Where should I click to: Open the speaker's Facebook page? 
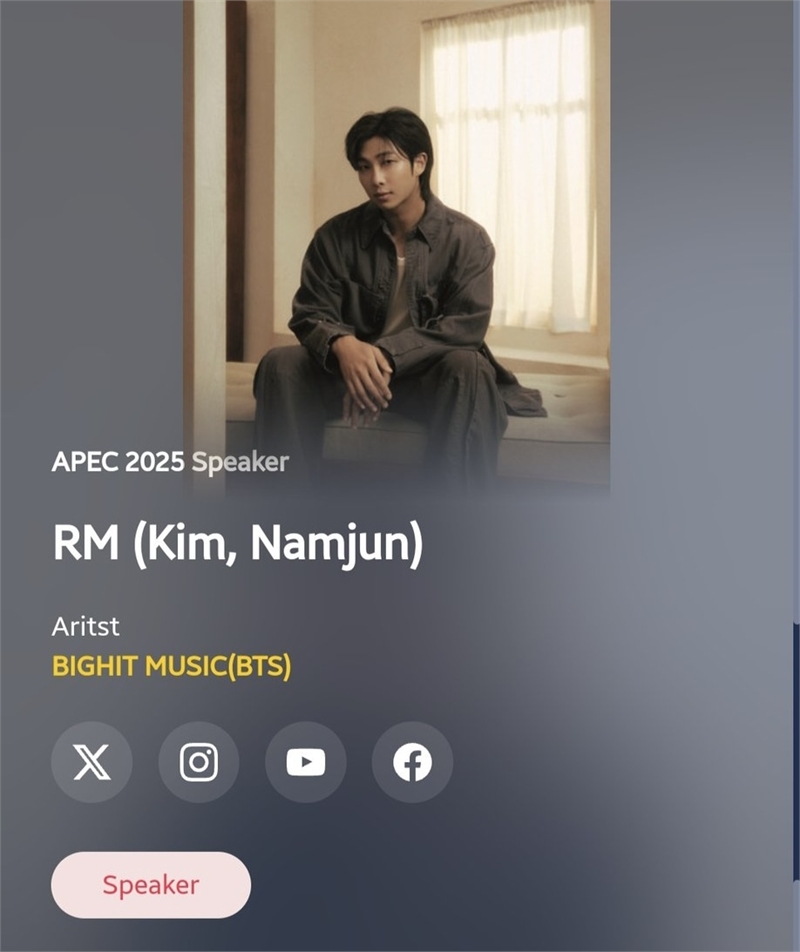pyautogui.click(x=412, y=763)
